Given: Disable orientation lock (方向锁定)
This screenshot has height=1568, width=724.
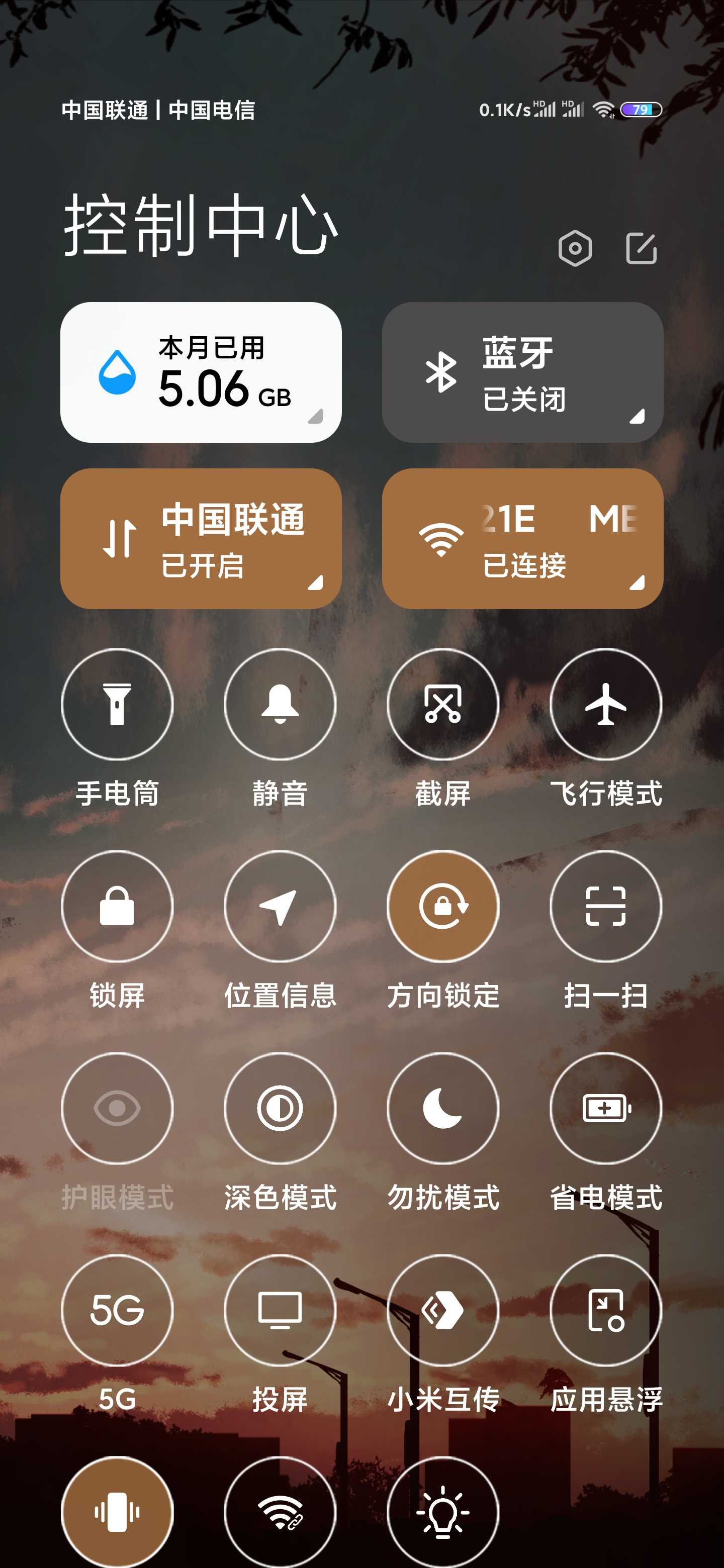Looking at the screenshot, I should [442, 906].
